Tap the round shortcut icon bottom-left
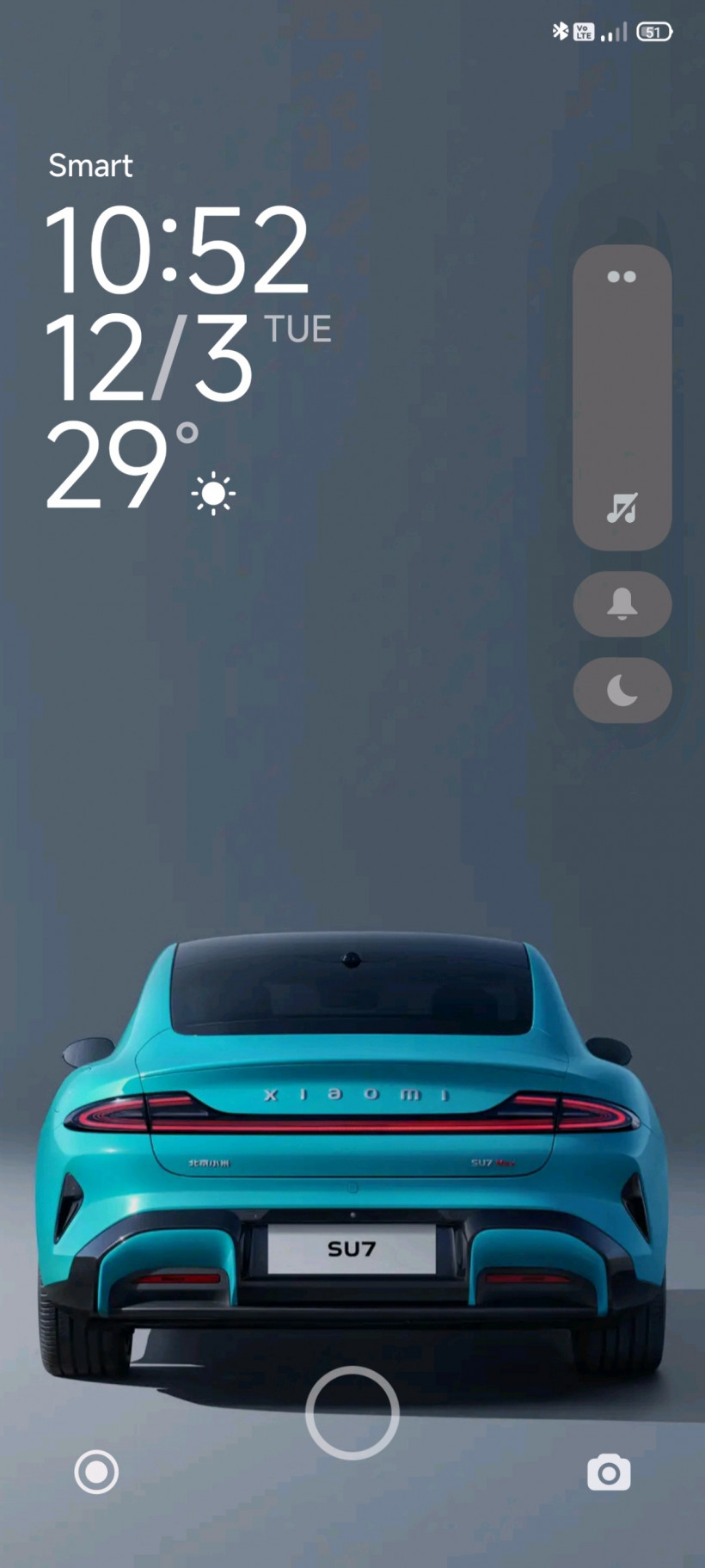 pos(96,1472)
